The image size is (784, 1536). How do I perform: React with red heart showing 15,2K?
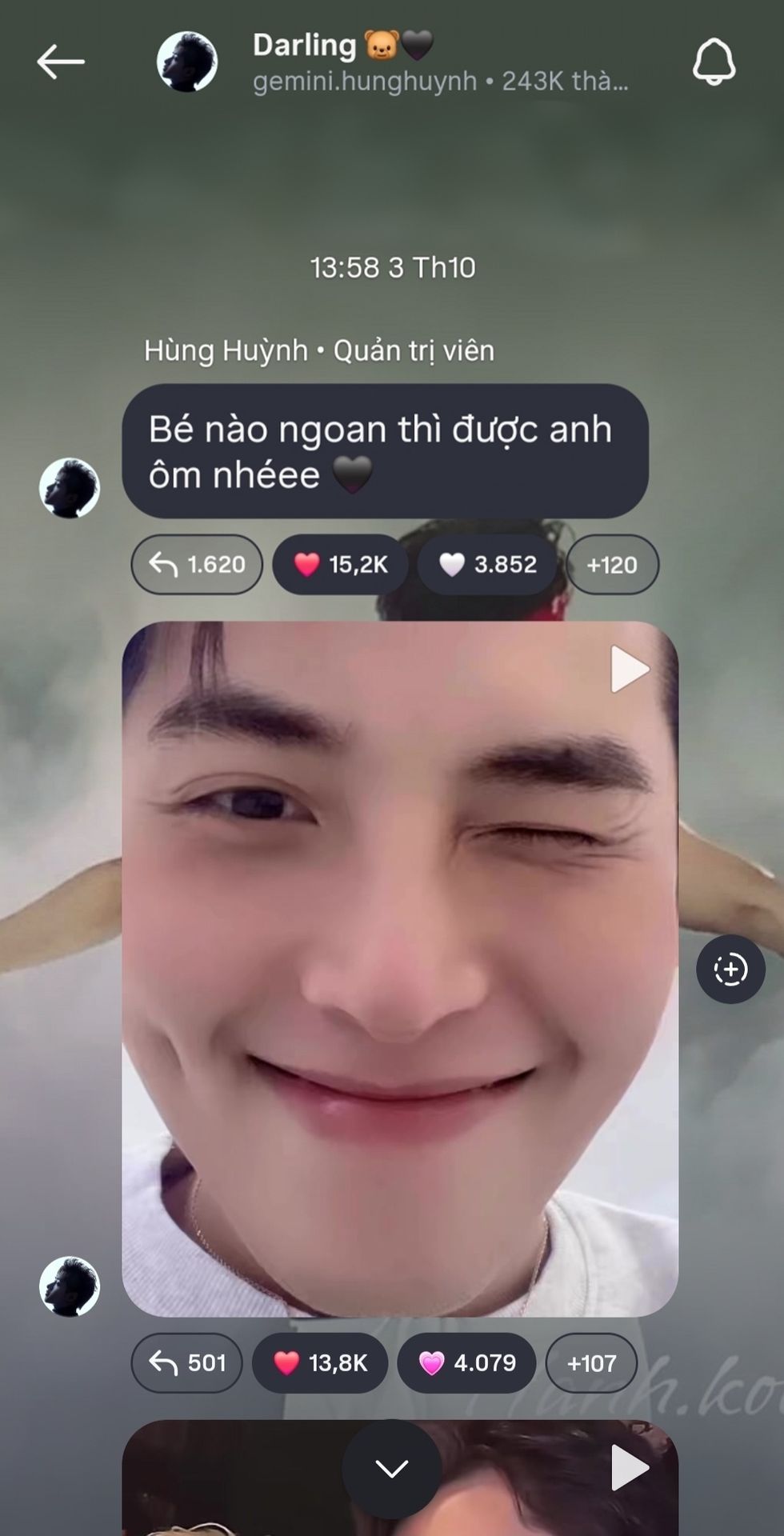pos(341,565)
